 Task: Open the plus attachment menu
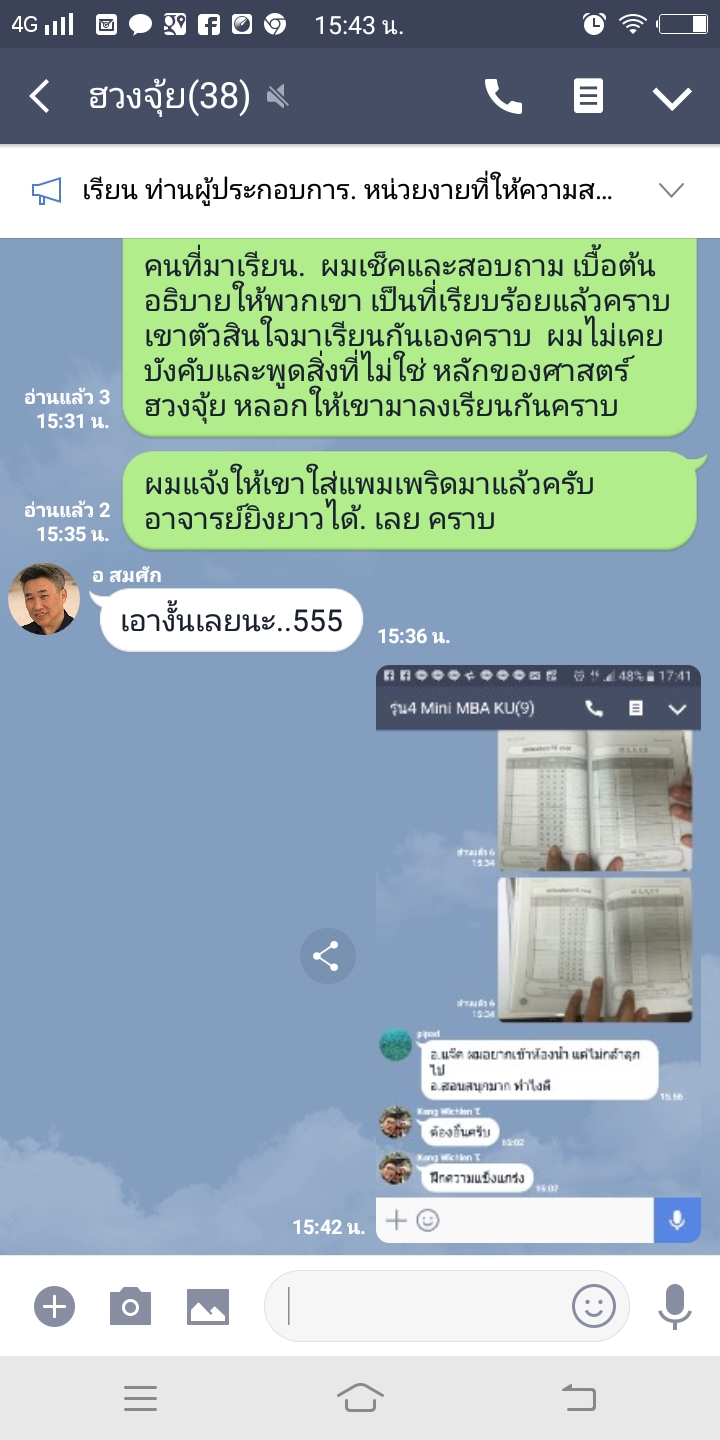54,1306
